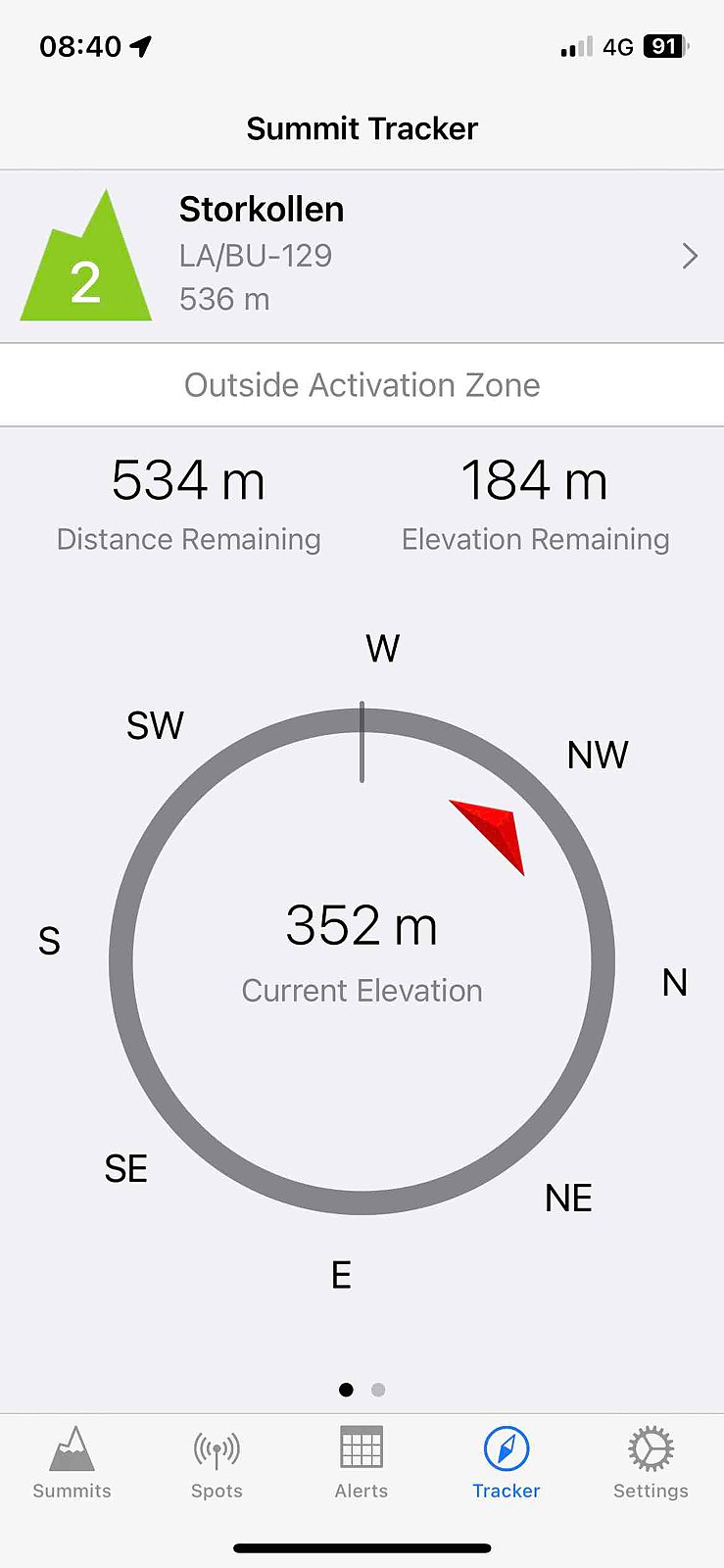Screen dimensions: 724x1568
Task: Select the Tracker tab
Action: coord(507,1463)
